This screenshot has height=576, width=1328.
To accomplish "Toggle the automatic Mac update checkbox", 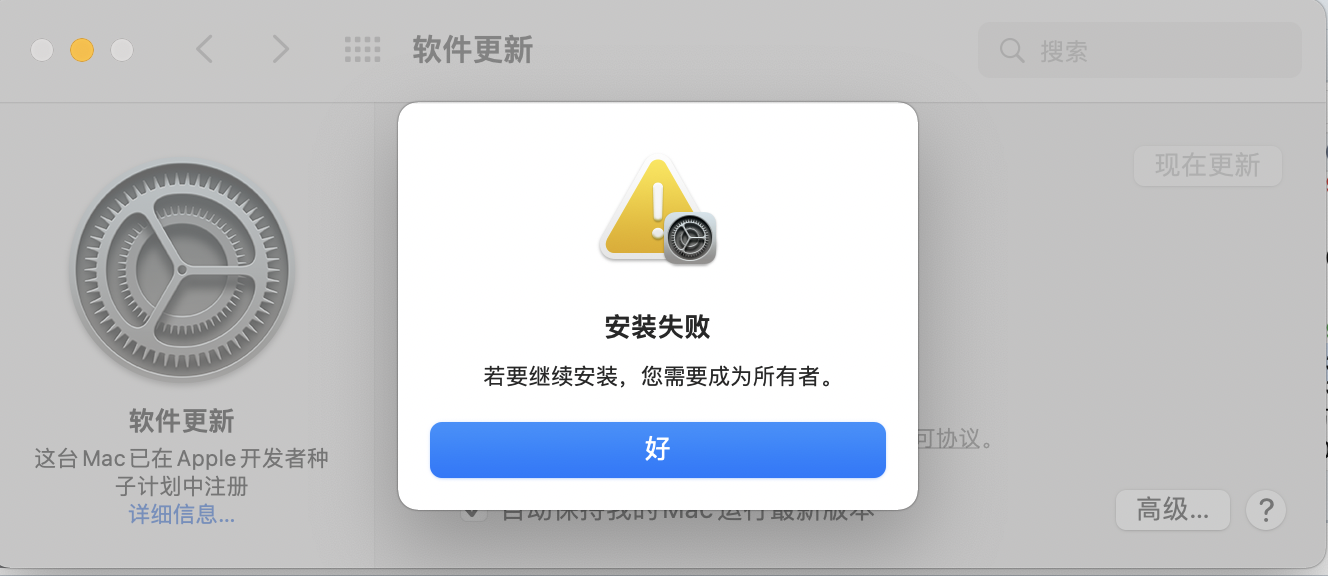I will [474, 513].
